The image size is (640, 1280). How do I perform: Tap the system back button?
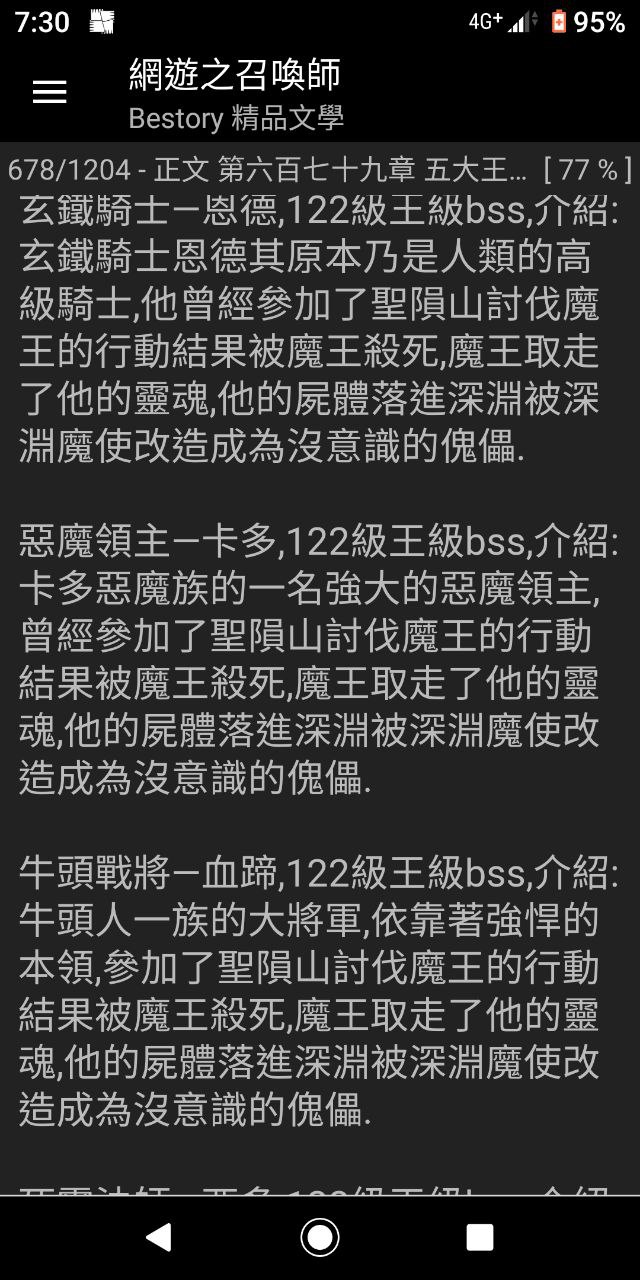pyautogui.click(x=159, y=1237)
